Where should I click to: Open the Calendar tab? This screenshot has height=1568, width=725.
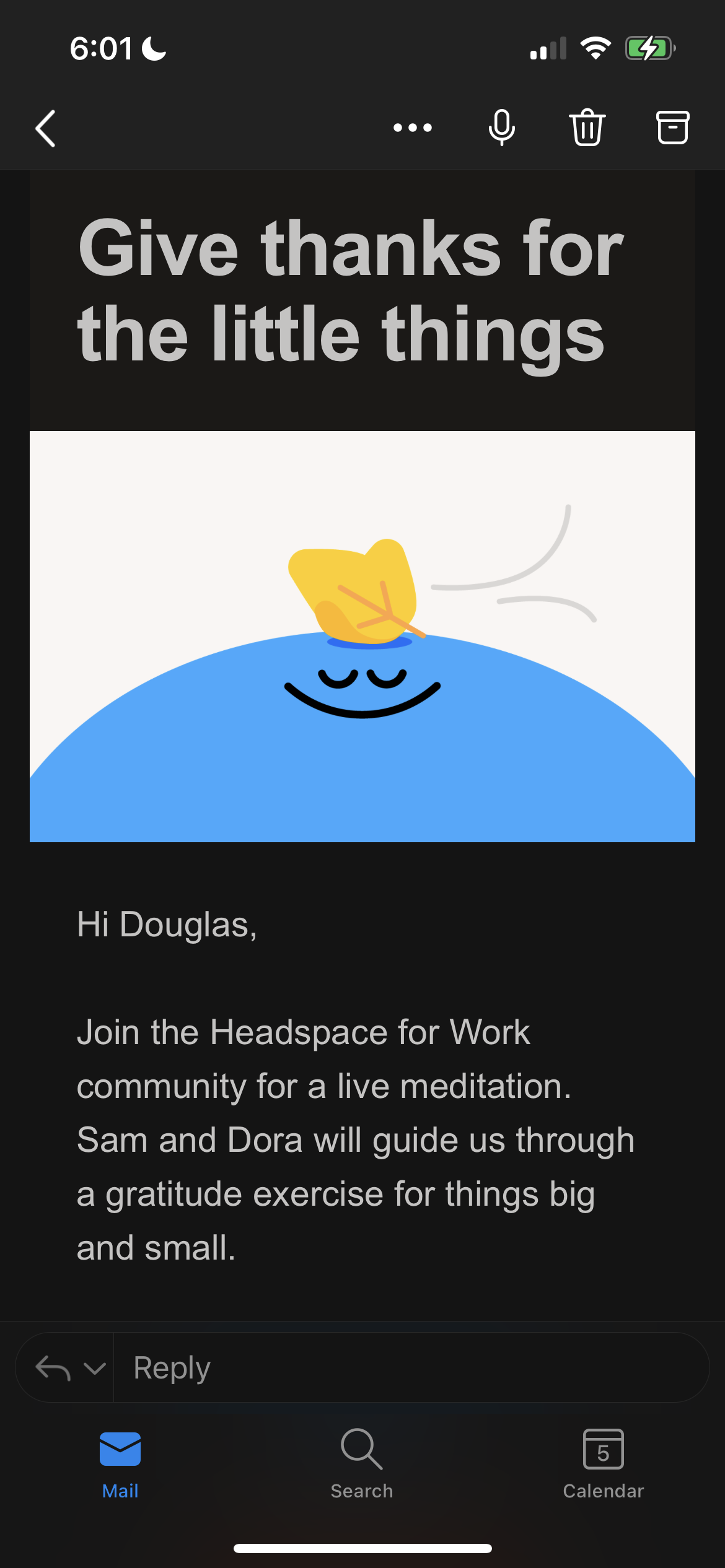coord(604,1464)
